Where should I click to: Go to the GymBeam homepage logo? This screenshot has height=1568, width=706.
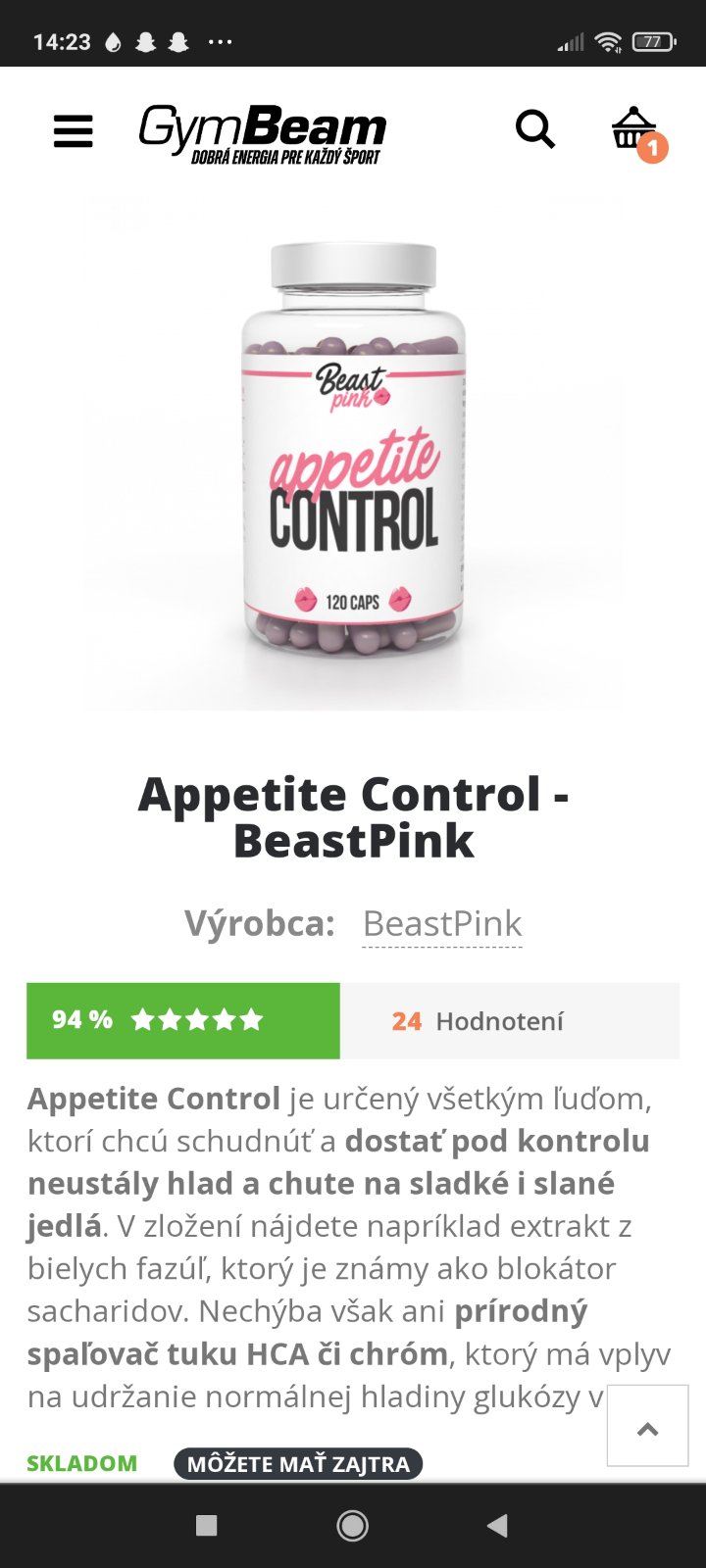[262, 133]
